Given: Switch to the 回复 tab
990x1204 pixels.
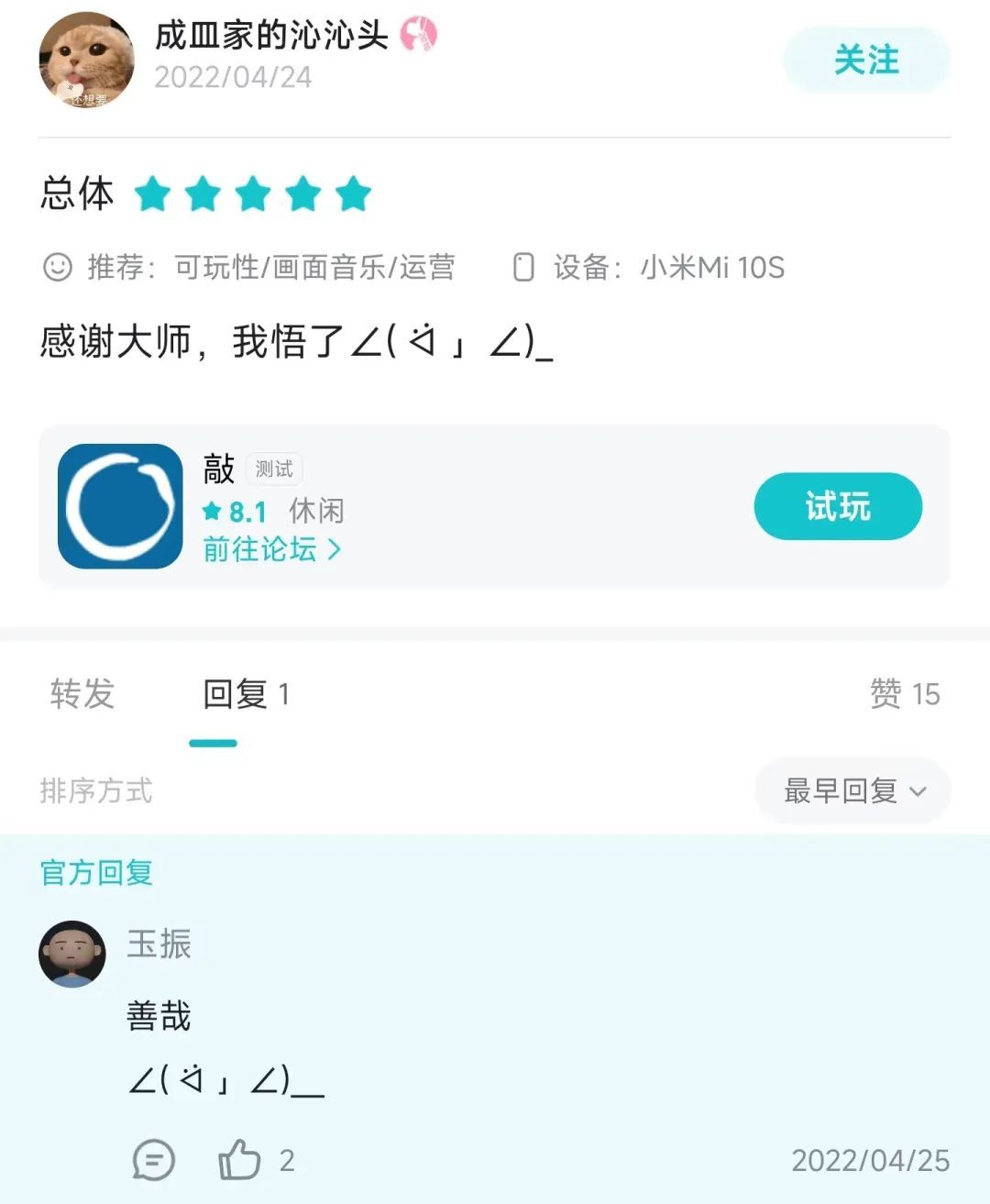Looking at the screenshot, I should point(244,694).
